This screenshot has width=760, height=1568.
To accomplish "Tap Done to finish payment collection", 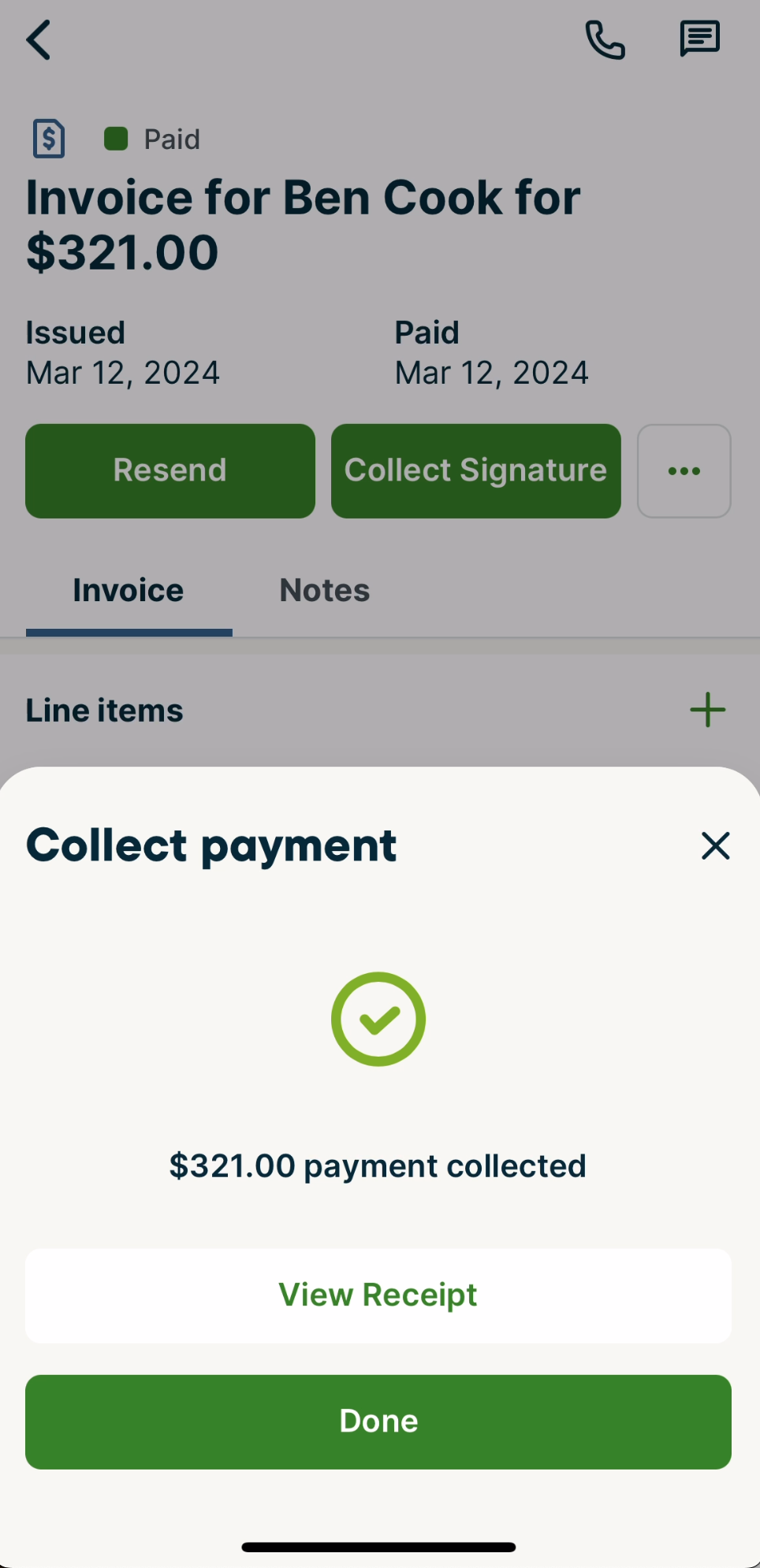I will 378,1421.
